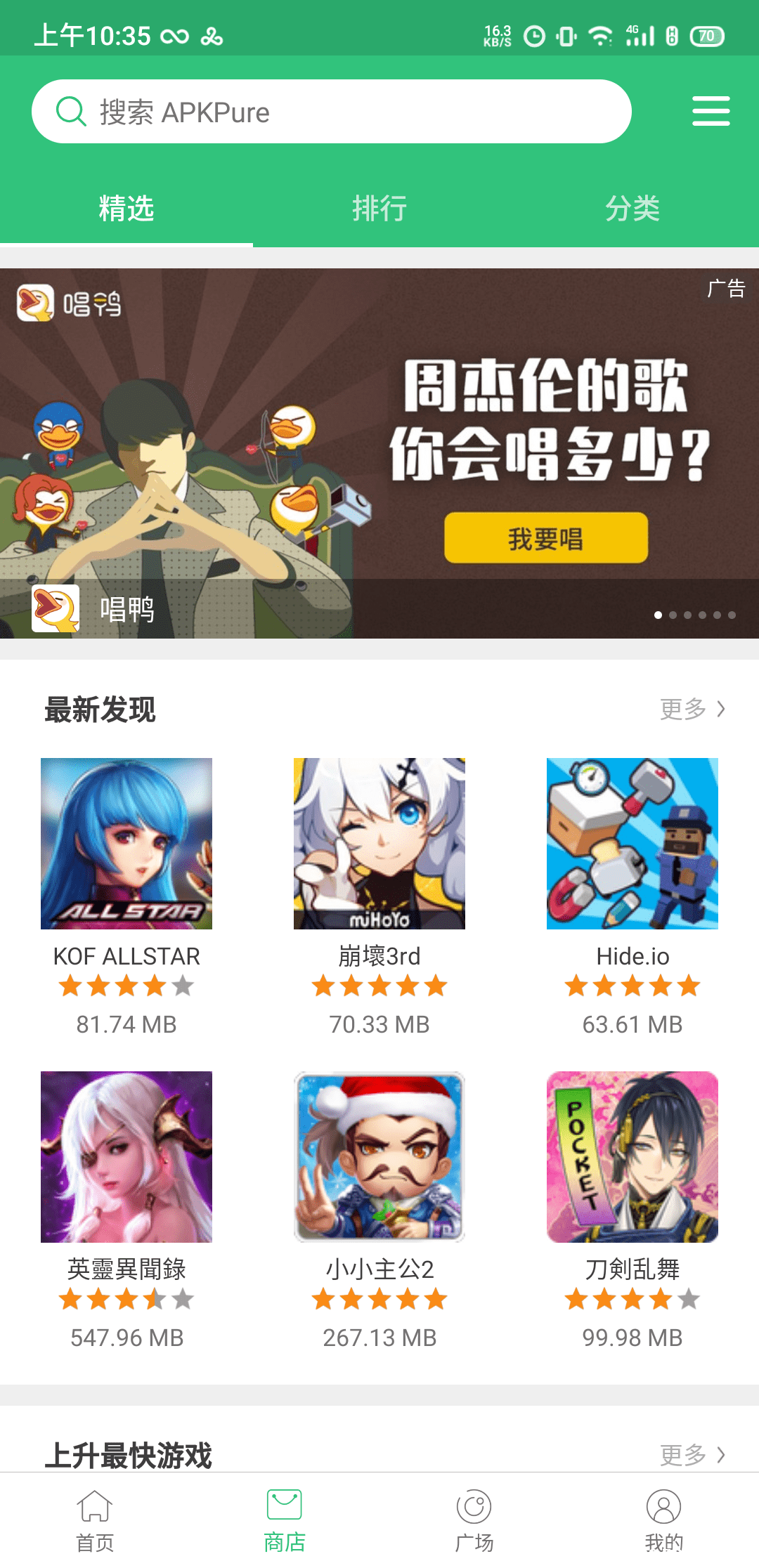Open the 我的 profile section
This screenshot has width=759, height=1568.
coord(663,1520)
